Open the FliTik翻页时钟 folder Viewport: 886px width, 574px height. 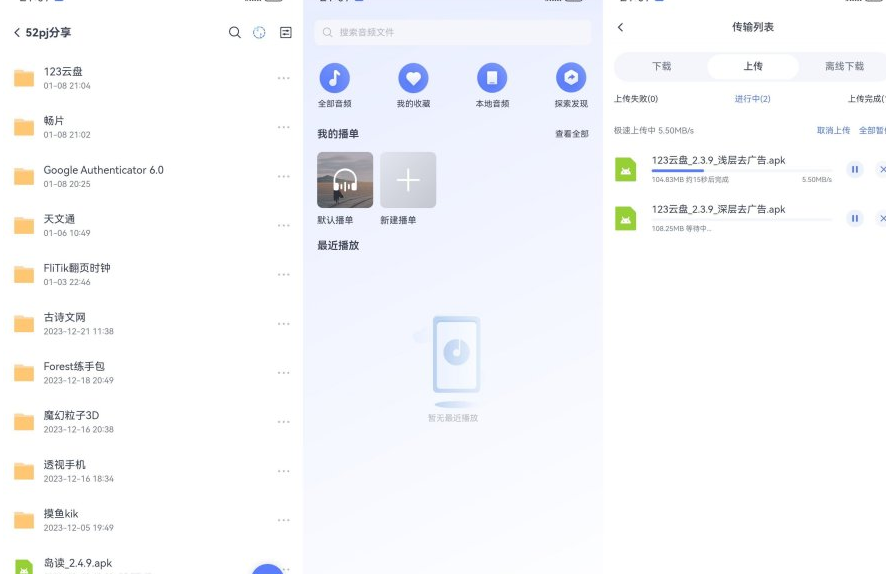tap(77, 274)
